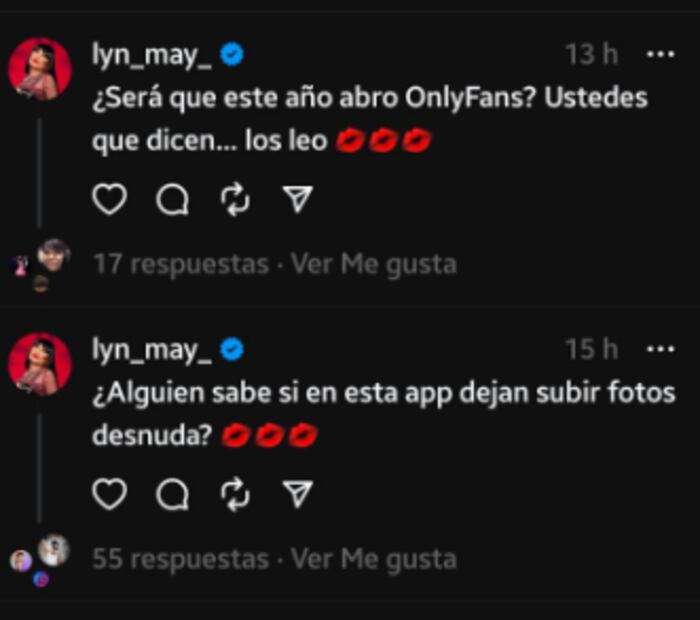See Me gusta next to 55 respuestas

[373, 559]
